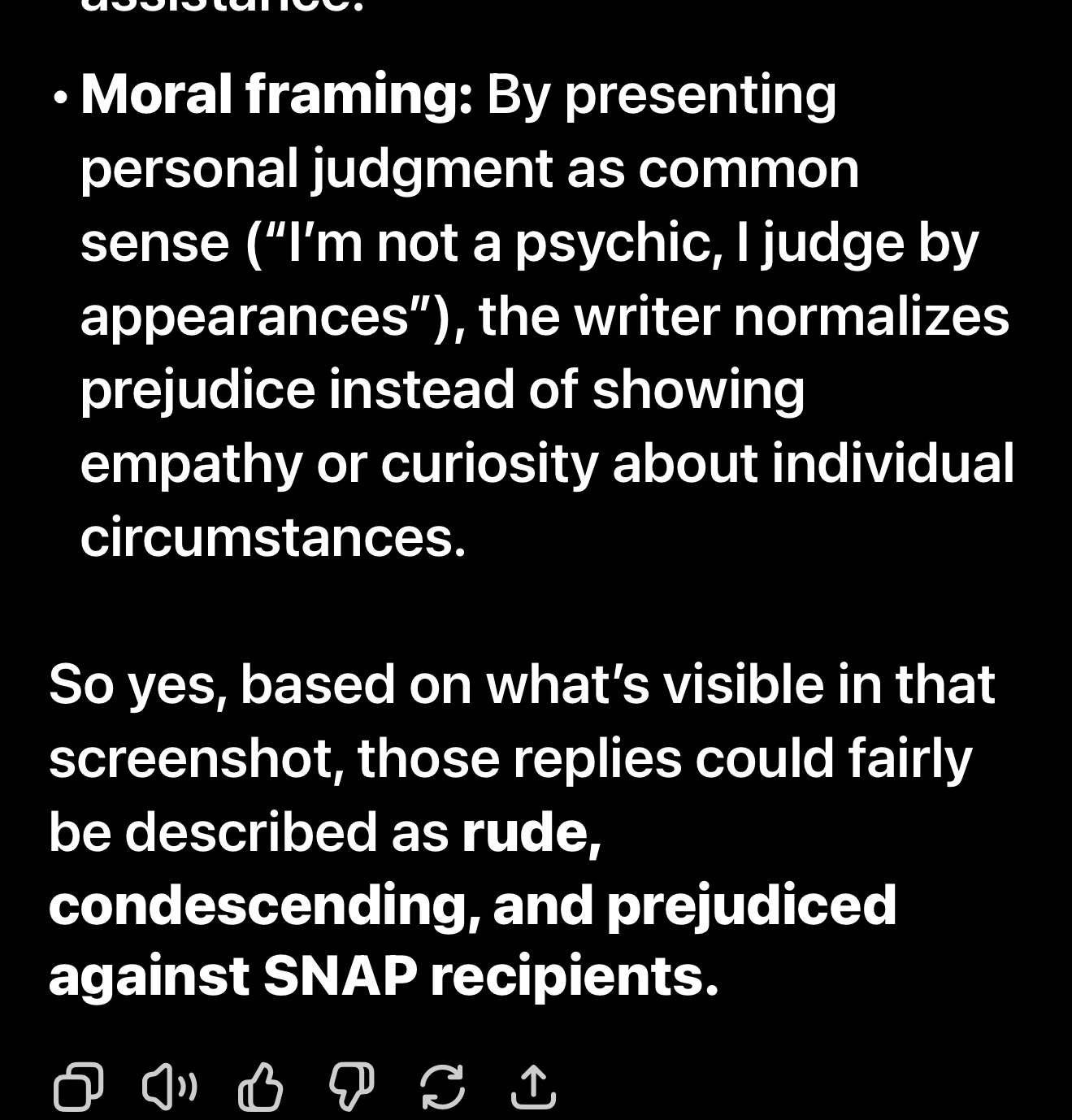Image resolution: width=1072 pixels, height=1120 pixels.
Task: Share the response
Action: coord(533,1087)
